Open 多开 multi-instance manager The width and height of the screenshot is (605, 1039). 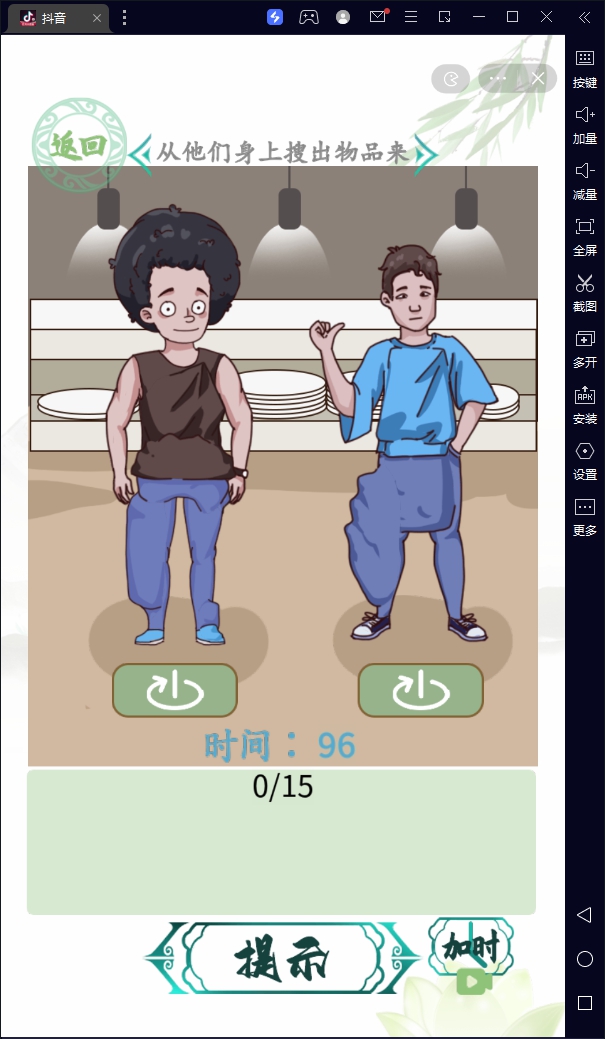click(x=585, y=348)
